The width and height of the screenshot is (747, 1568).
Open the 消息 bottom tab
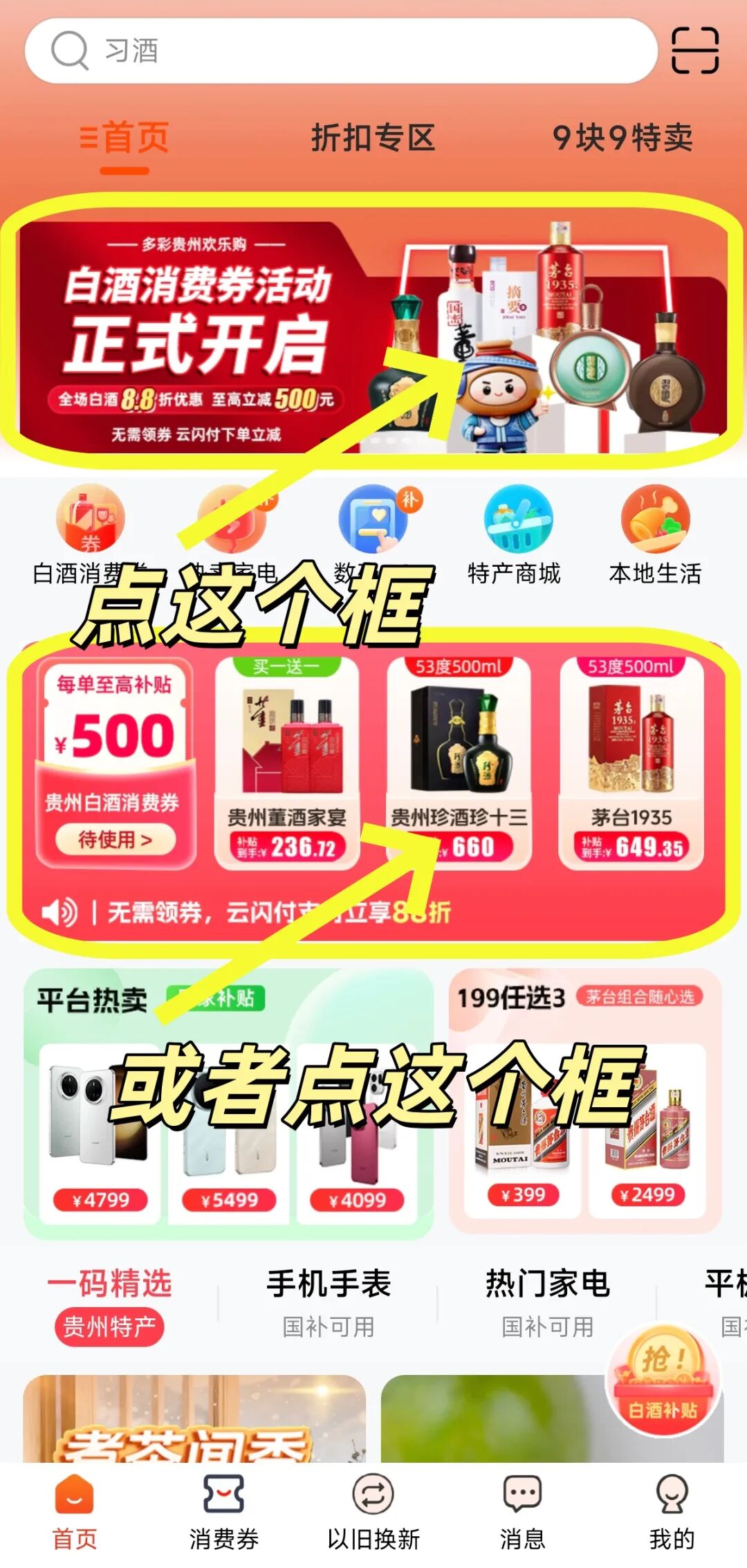pyautogui.click(x=522, y=1510)
